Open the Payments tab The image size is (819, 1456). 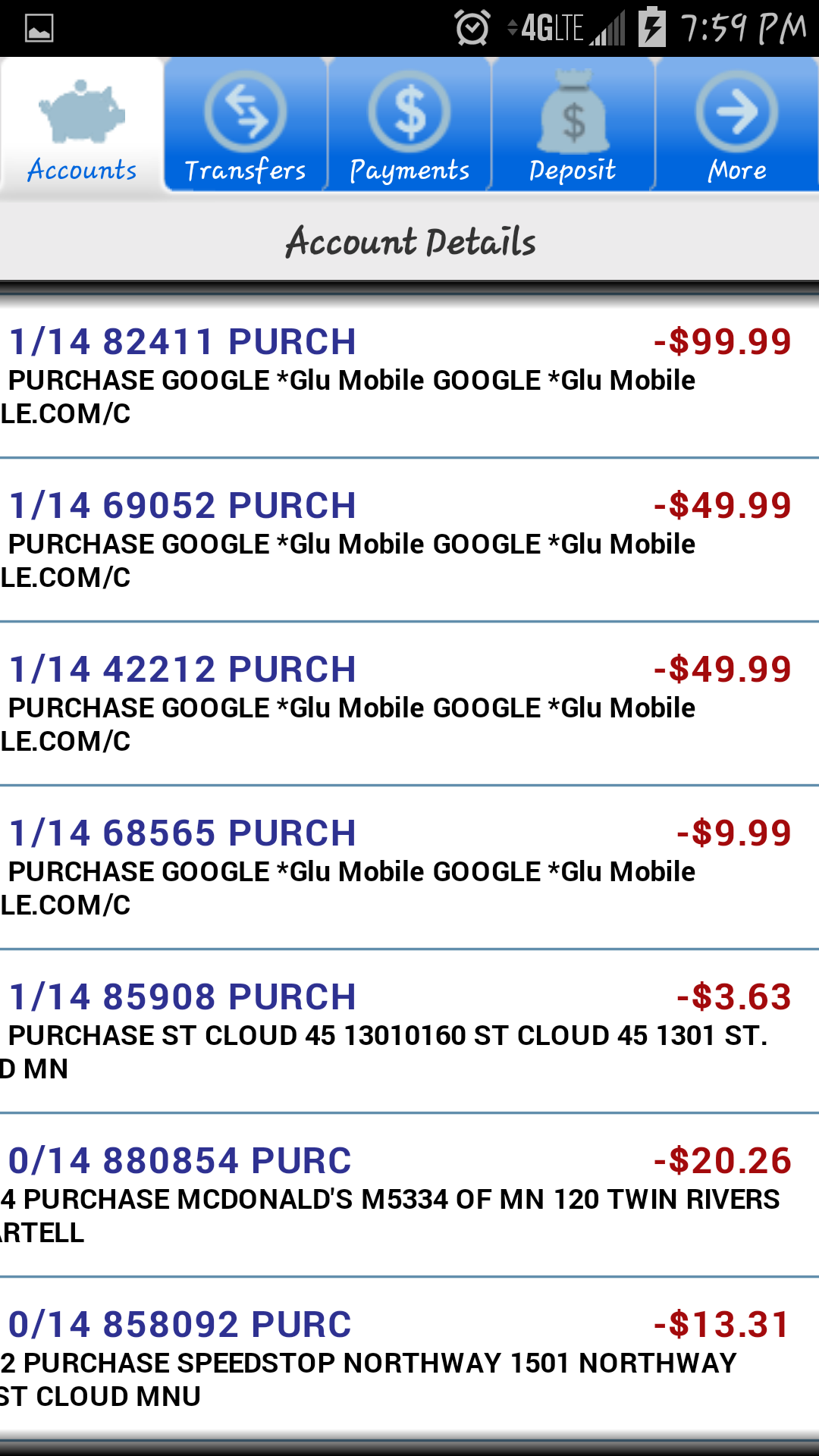[409, 125]
